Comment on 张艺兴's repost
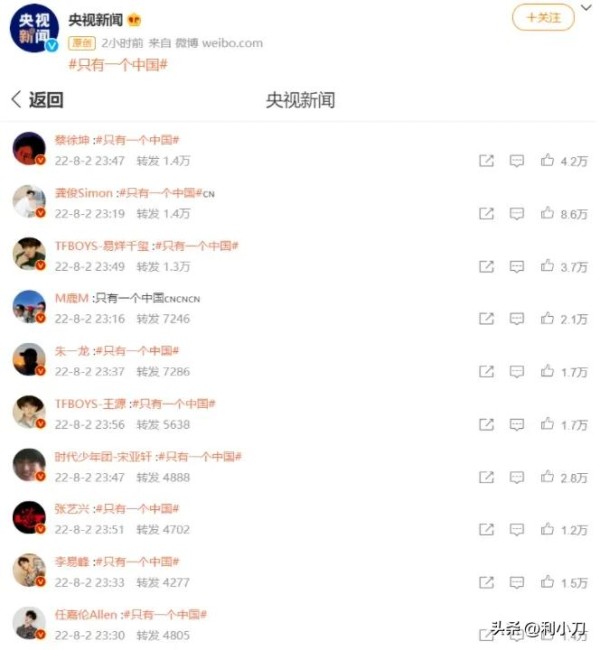600x650 pixels. [x=517, y=529]
